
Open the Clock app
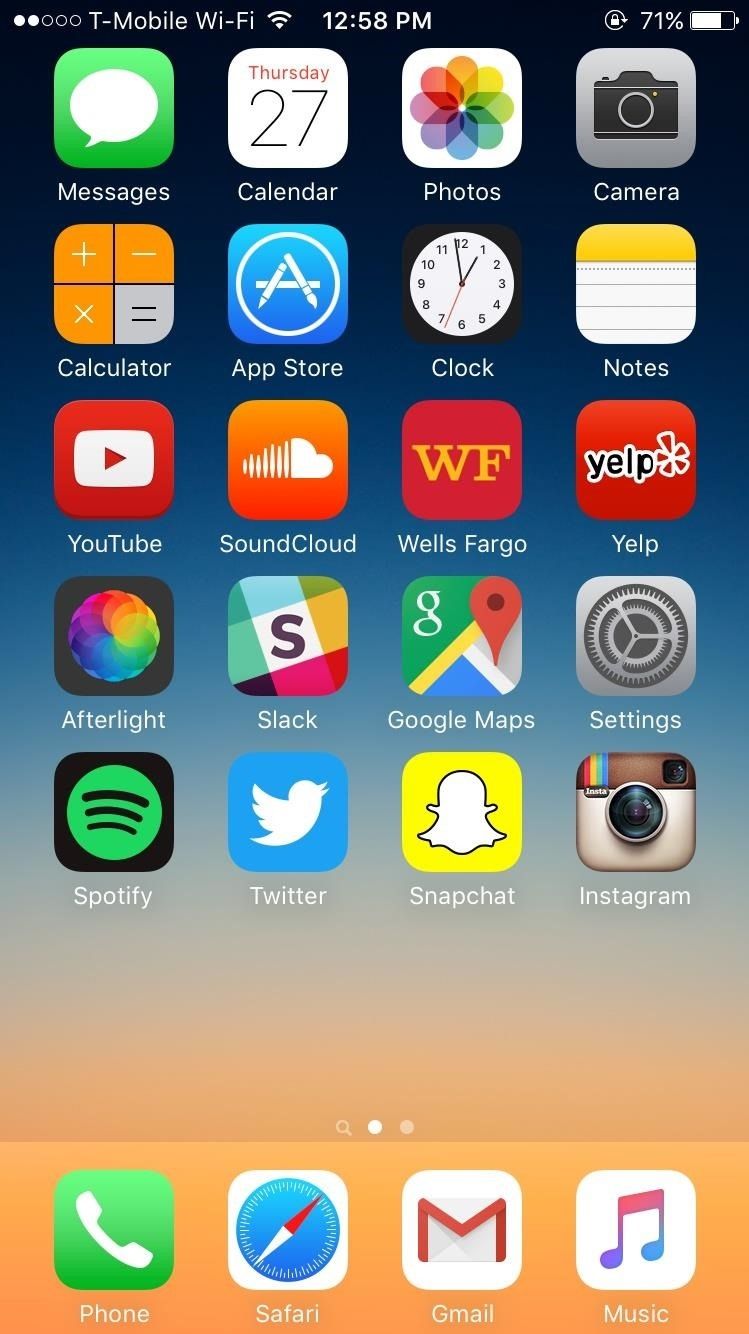pos(462,284)
